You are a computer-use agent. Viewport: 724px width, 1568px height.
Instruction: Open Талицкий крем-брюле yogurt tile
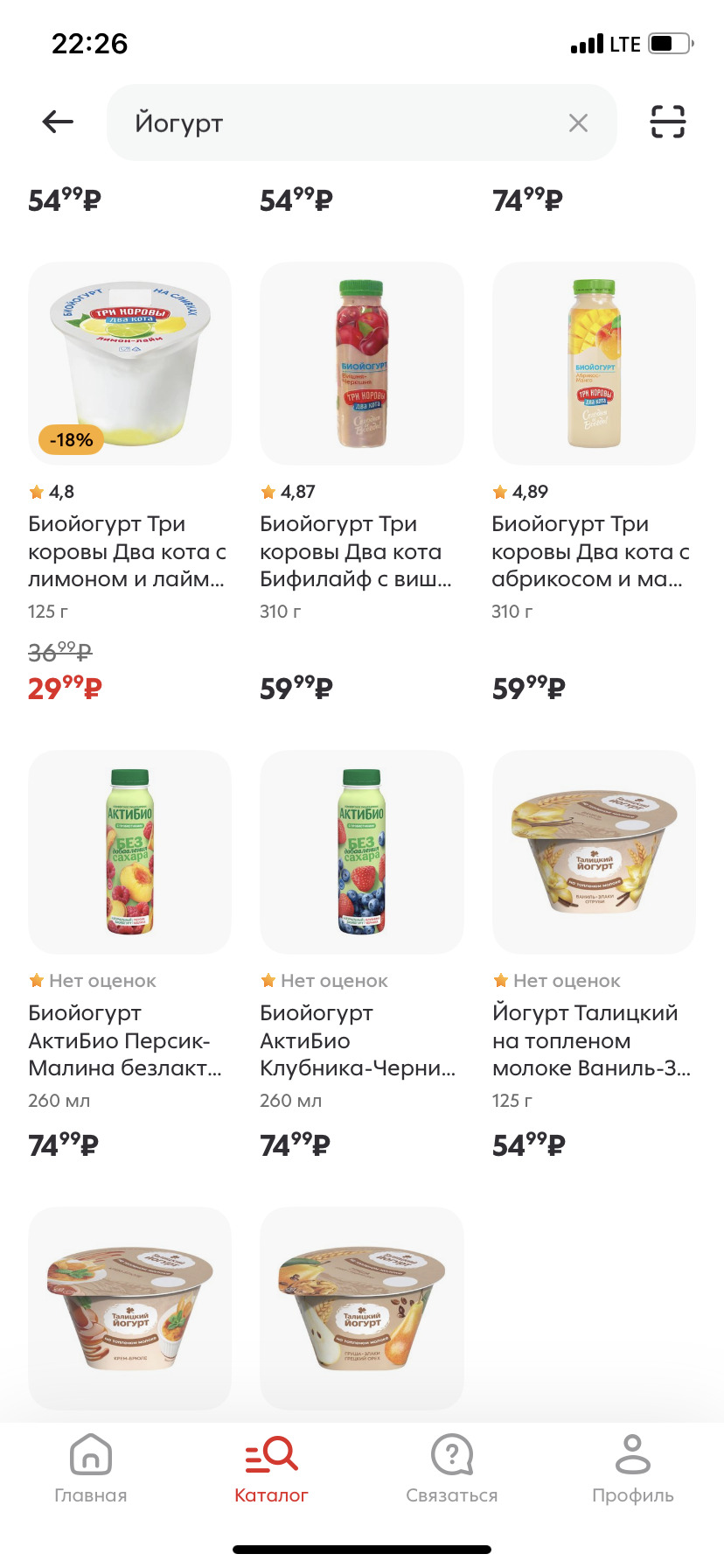pyautogui.click(x=129, y=1307)
